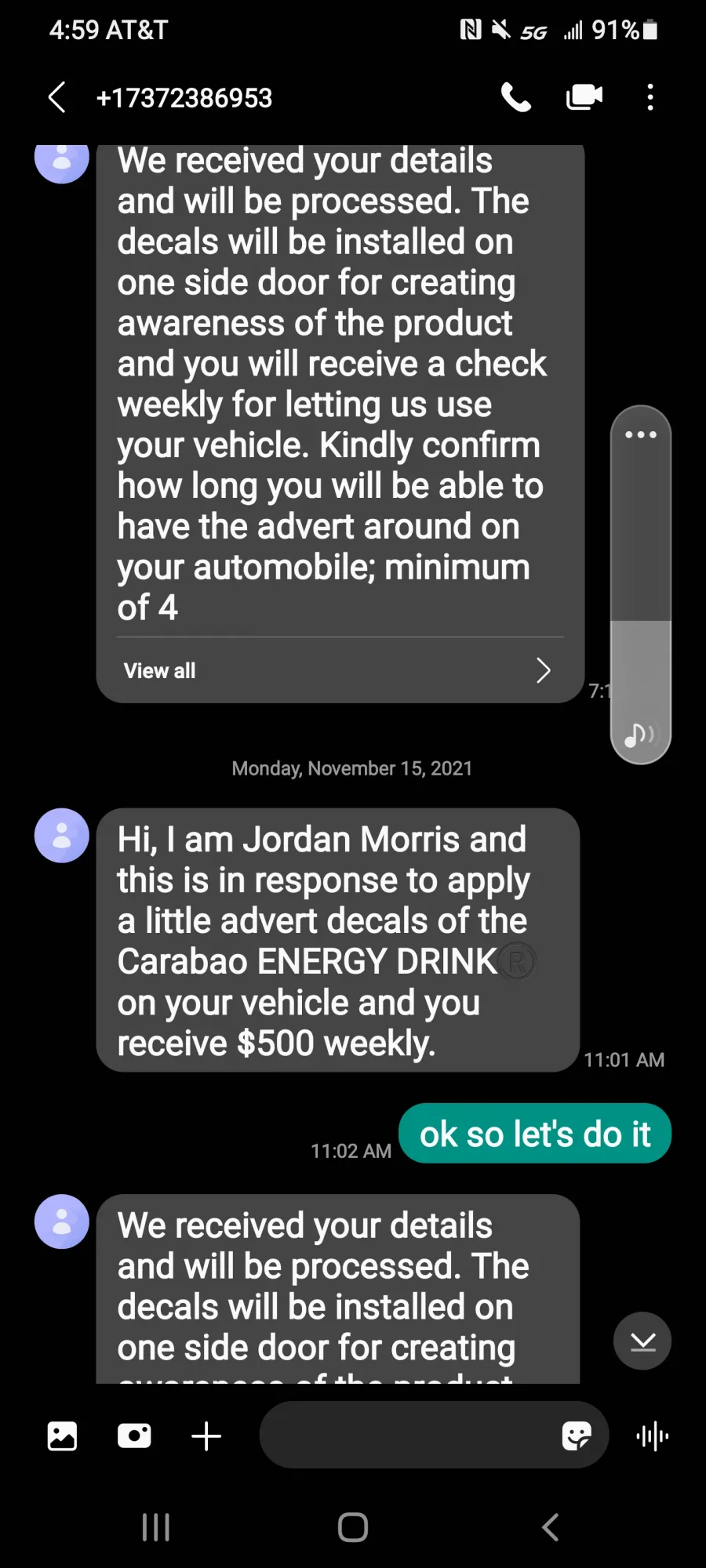Open the camera to attach a photo
The height and width of the screenshot is (1568, 706).
134,1436
